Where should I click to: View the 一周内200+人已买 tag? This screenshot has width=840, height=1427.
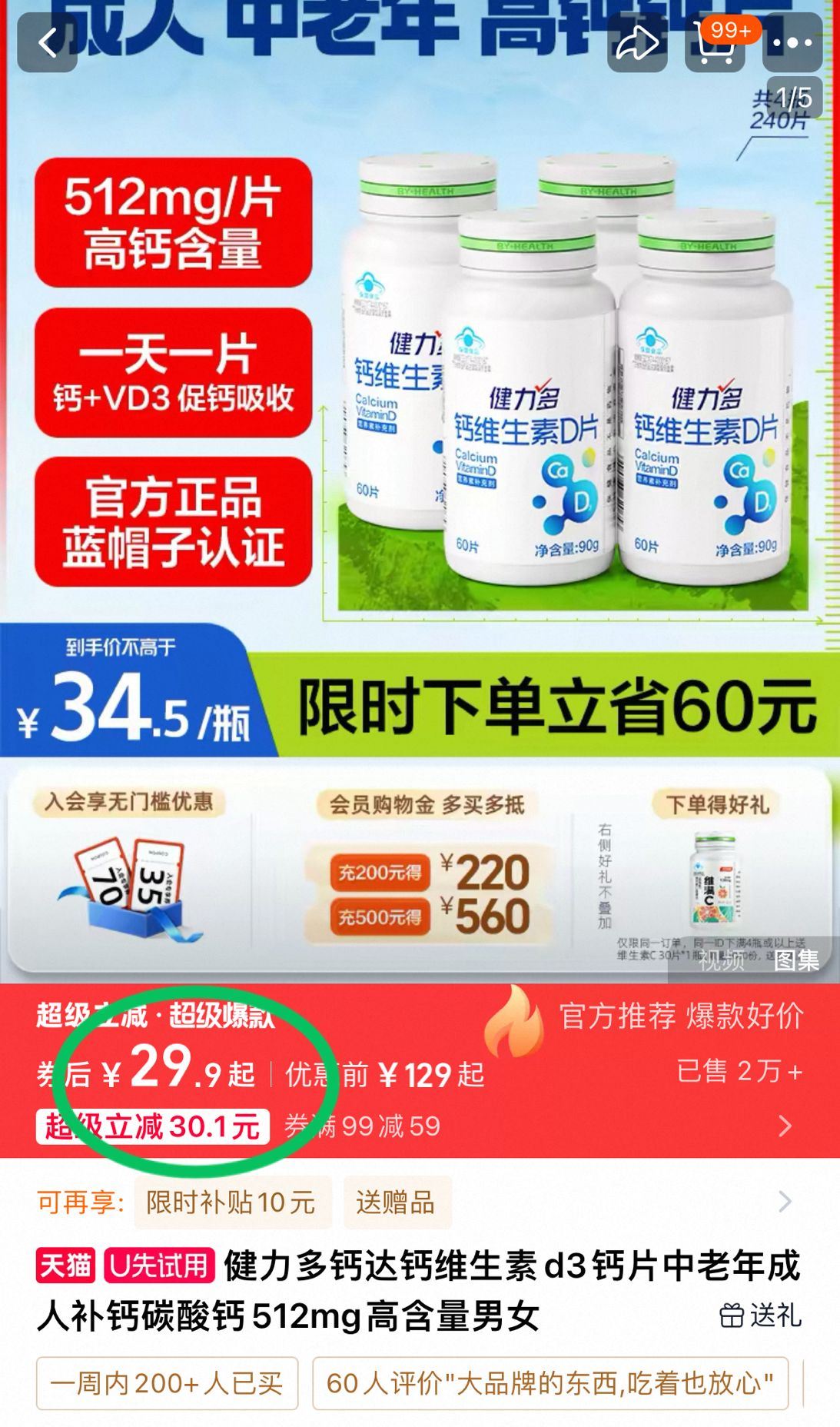coord(167,1383)
